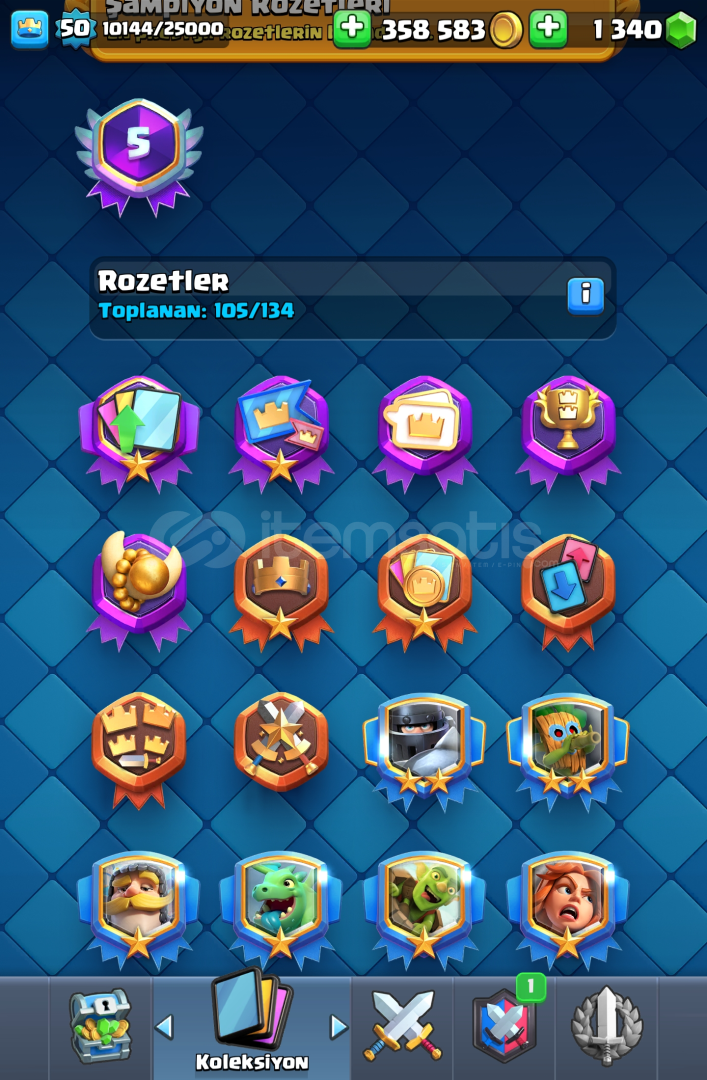Tap the level 5 purple badge emblem
The image size is (707, 1080).
(139, 152)
